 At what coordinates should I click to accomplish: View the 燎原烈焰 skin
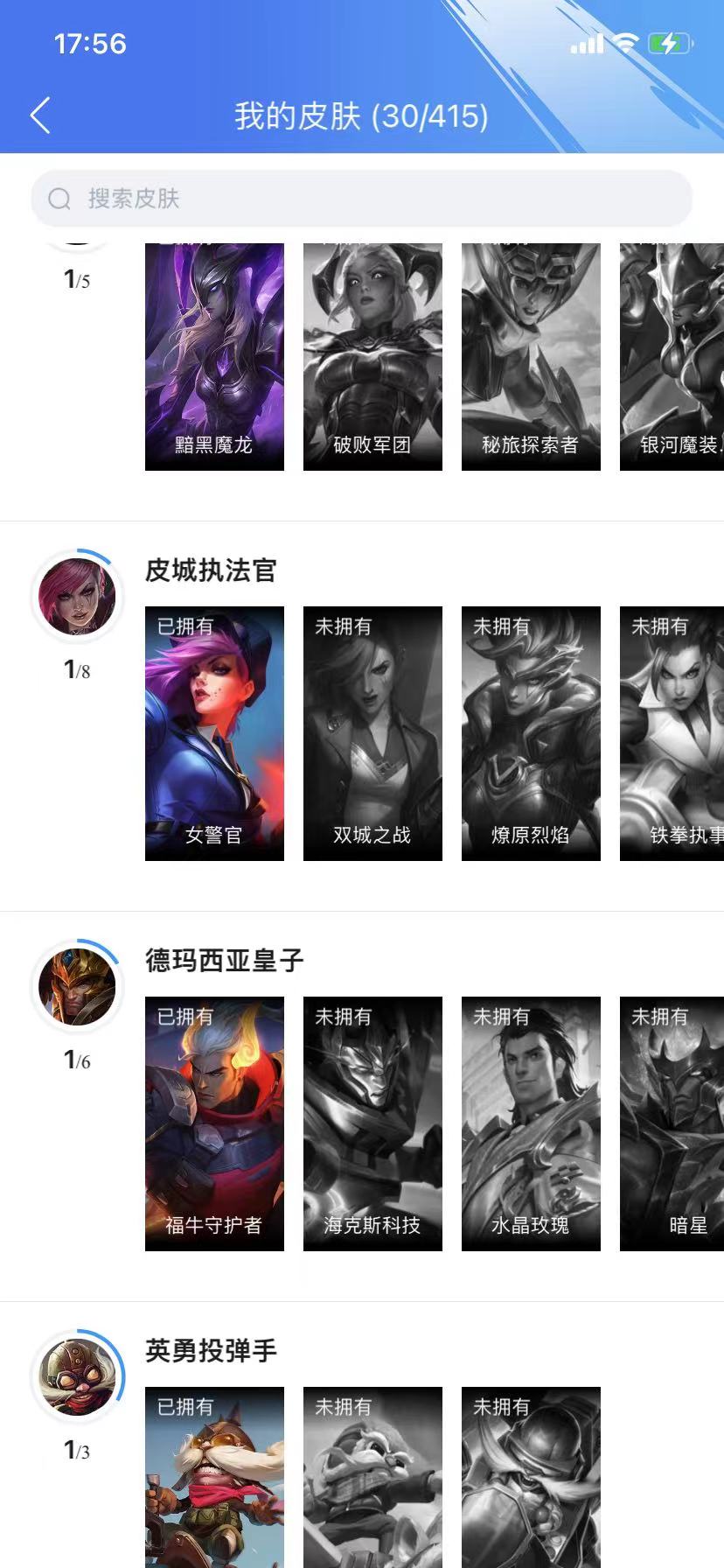click(531, 733)
